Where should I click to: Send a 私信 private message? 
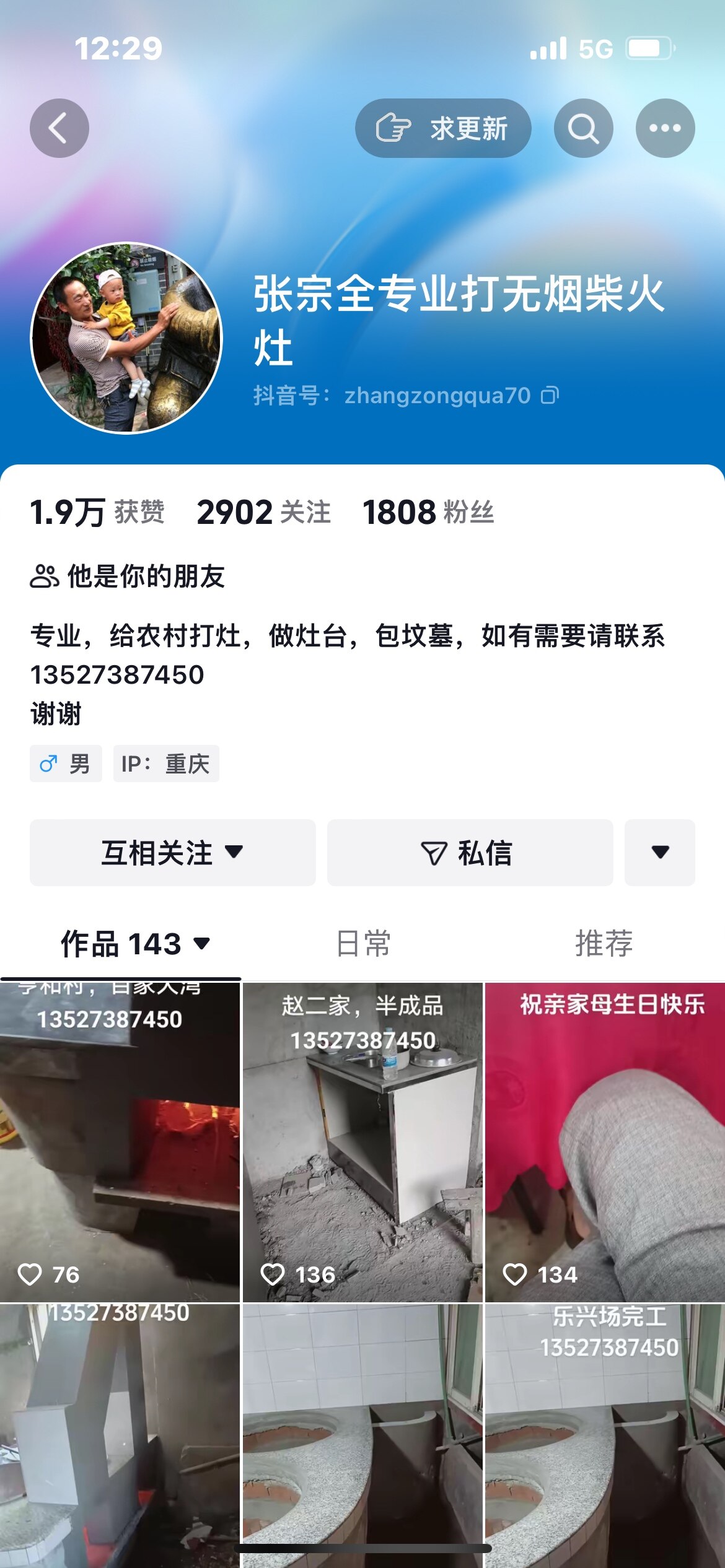point(470,853)
